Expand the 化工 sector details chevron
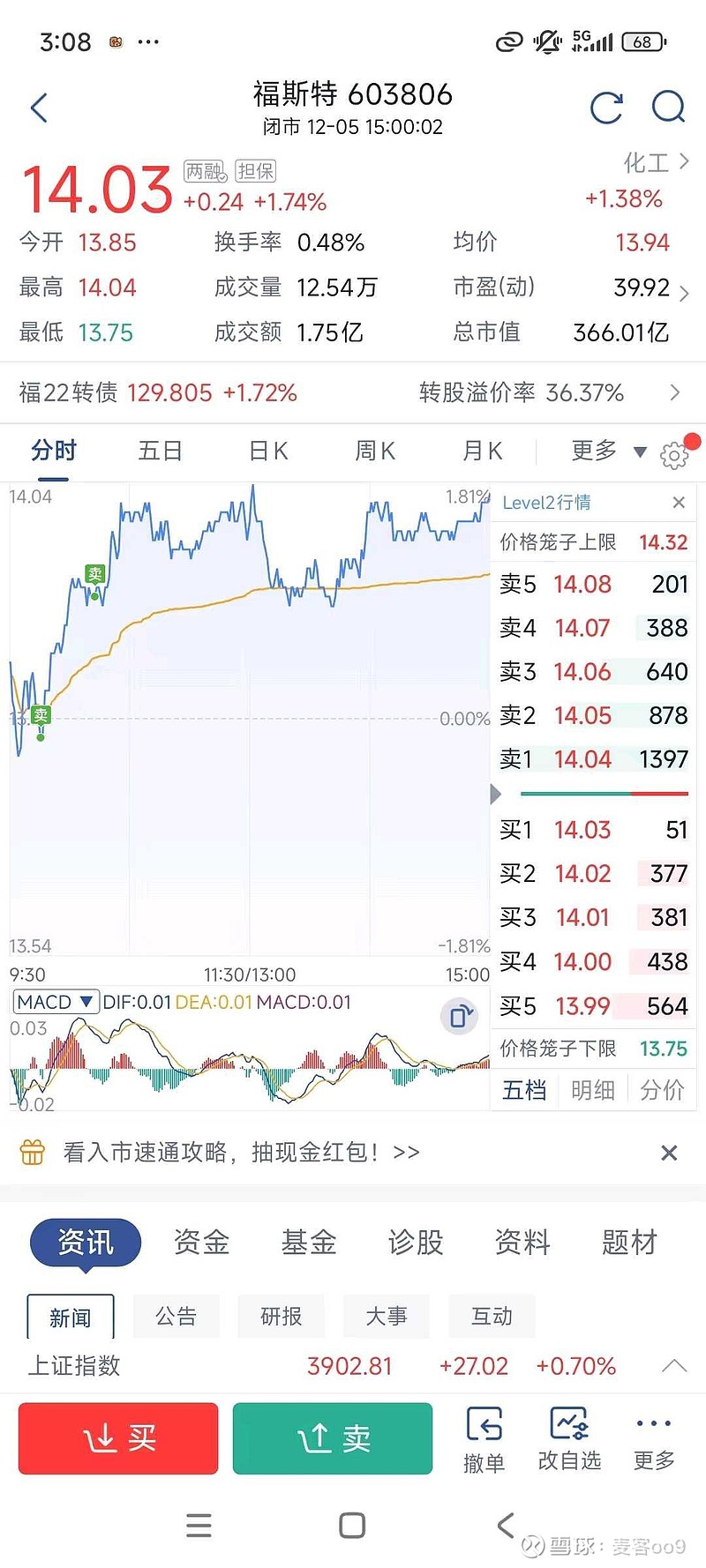706x1568 pixels. click(x=684, y=162)
